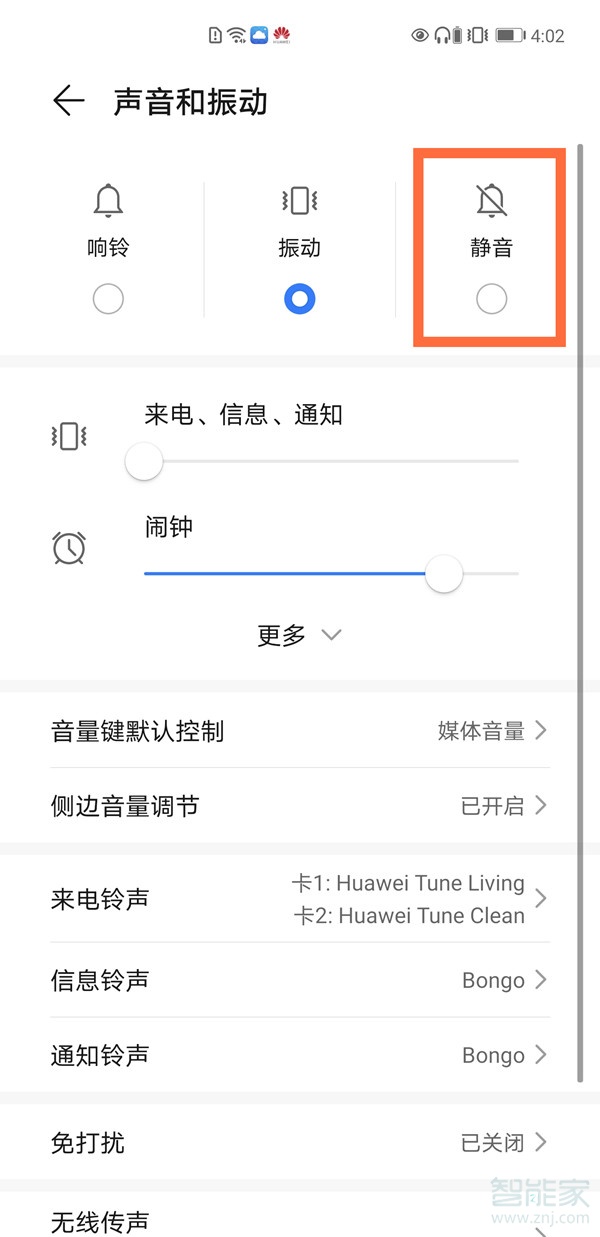Screen dimensions: 600x1237
Task: Select the 振动 vibrate mode
Action: [299, 298]
